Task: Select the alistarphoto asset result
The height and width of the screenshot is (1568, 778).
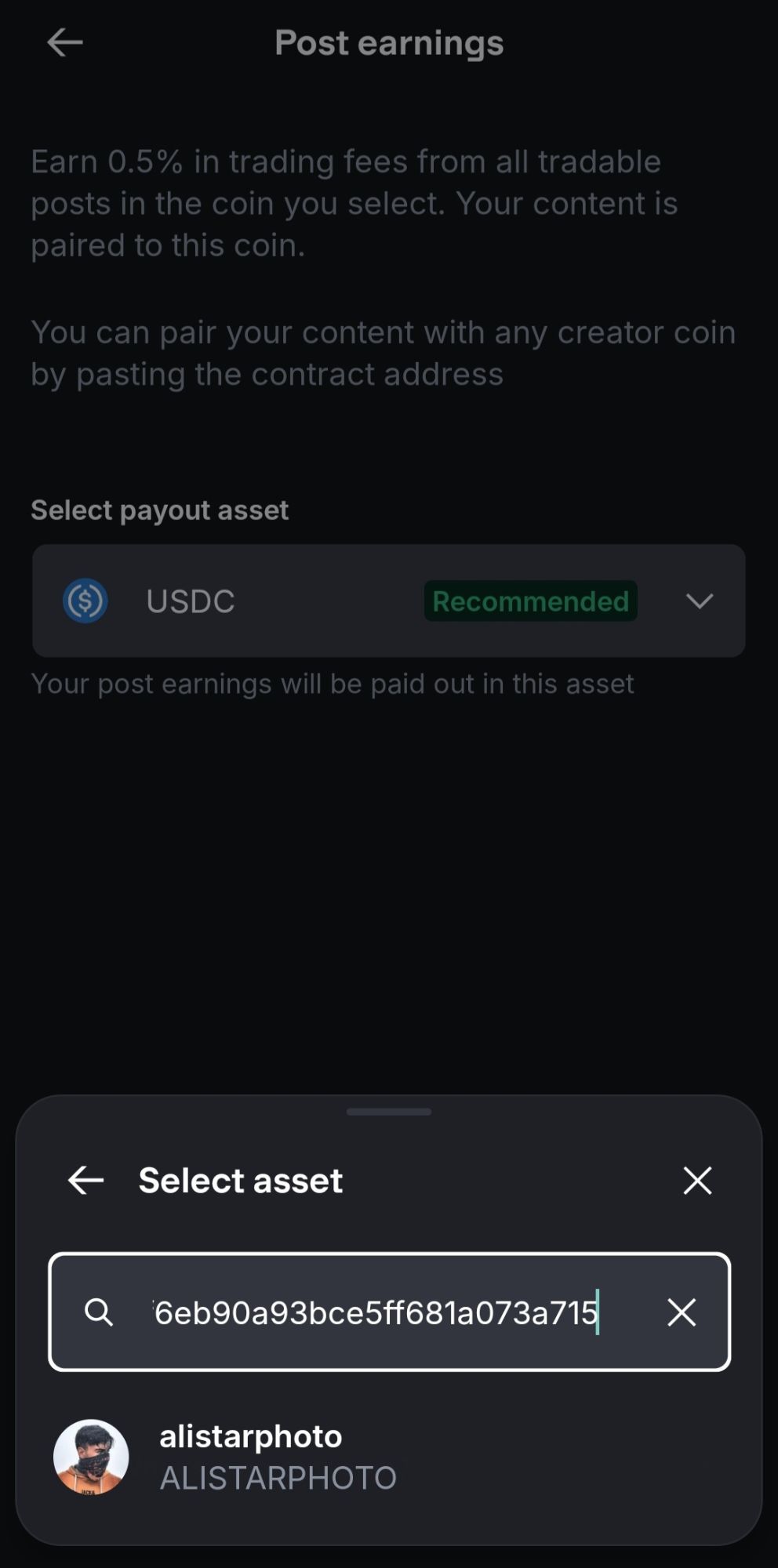Action: point(251,1457)
